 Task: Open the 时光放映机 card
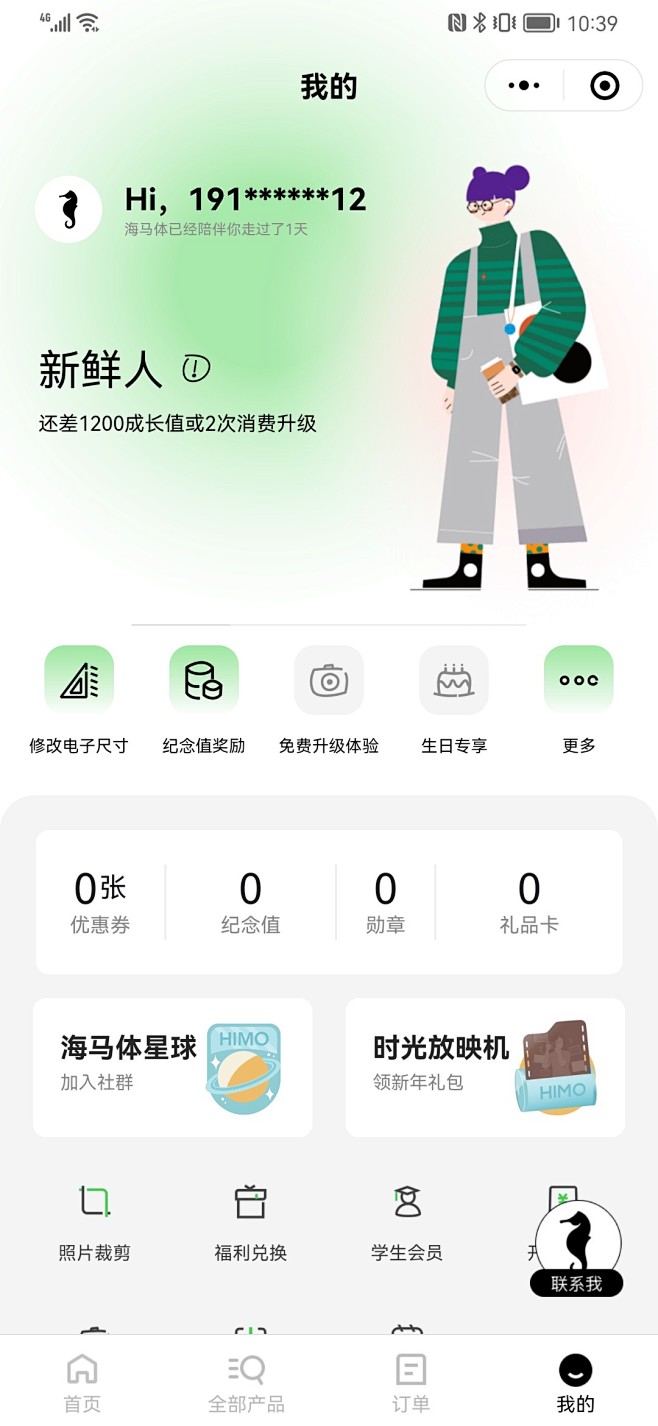[485, 1067]
